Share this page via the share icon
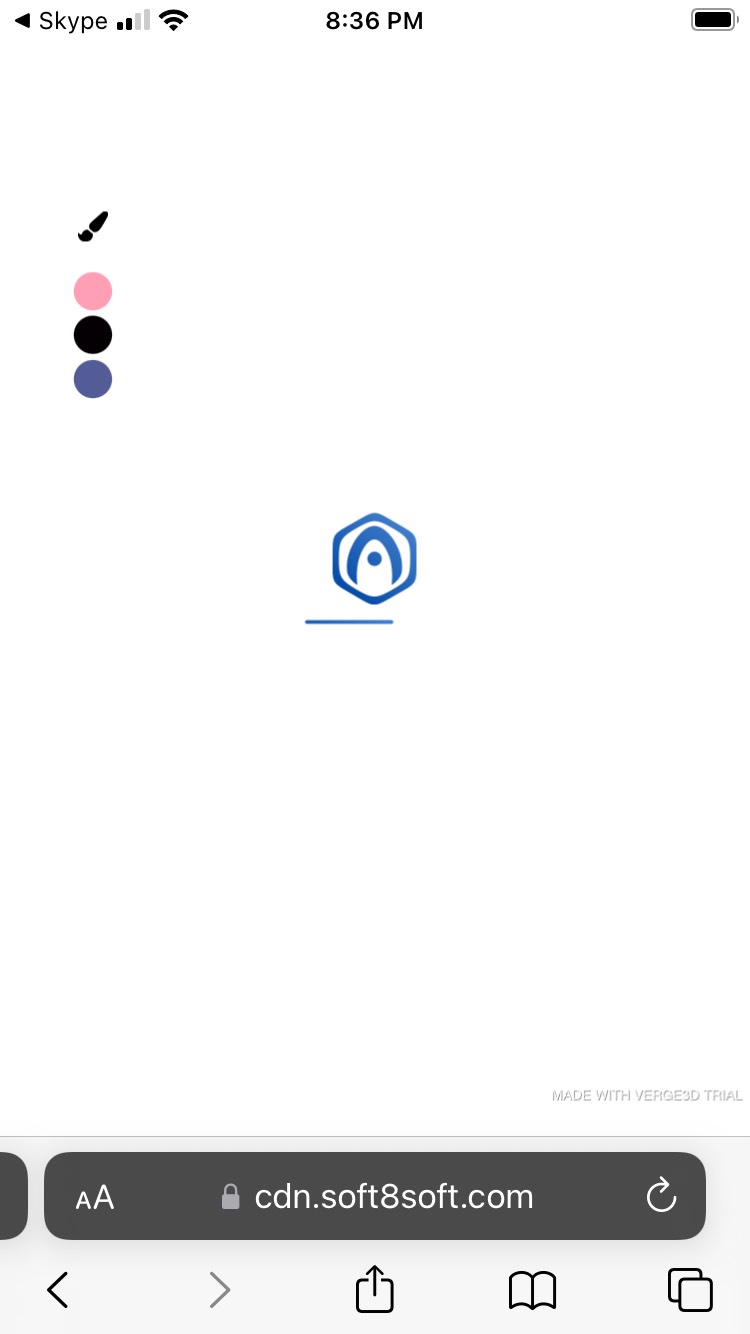This screenshot has width=750, height=1334. 375,1288
